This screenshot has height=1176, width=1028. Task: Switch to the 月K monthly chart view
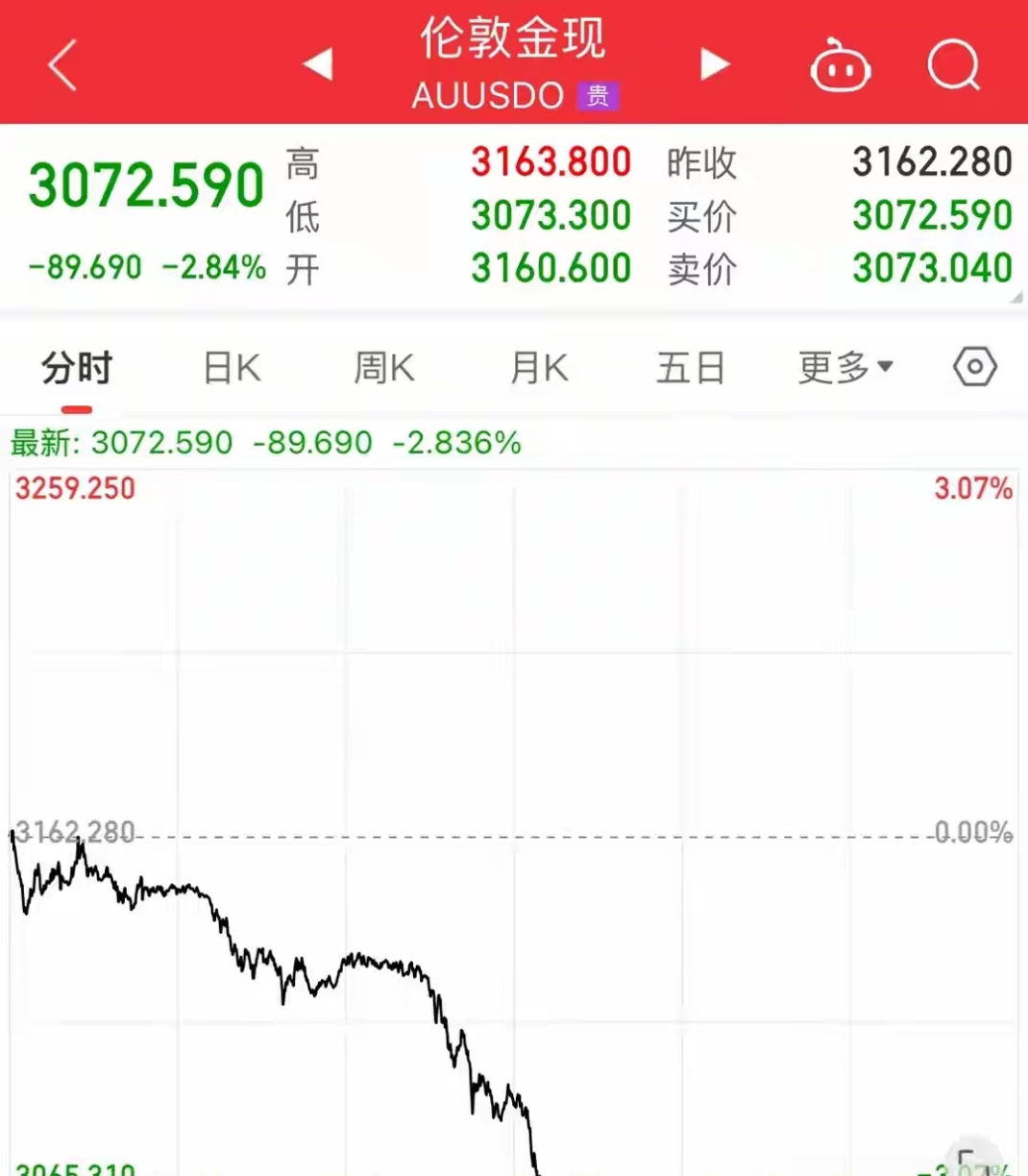pos(537,366)
